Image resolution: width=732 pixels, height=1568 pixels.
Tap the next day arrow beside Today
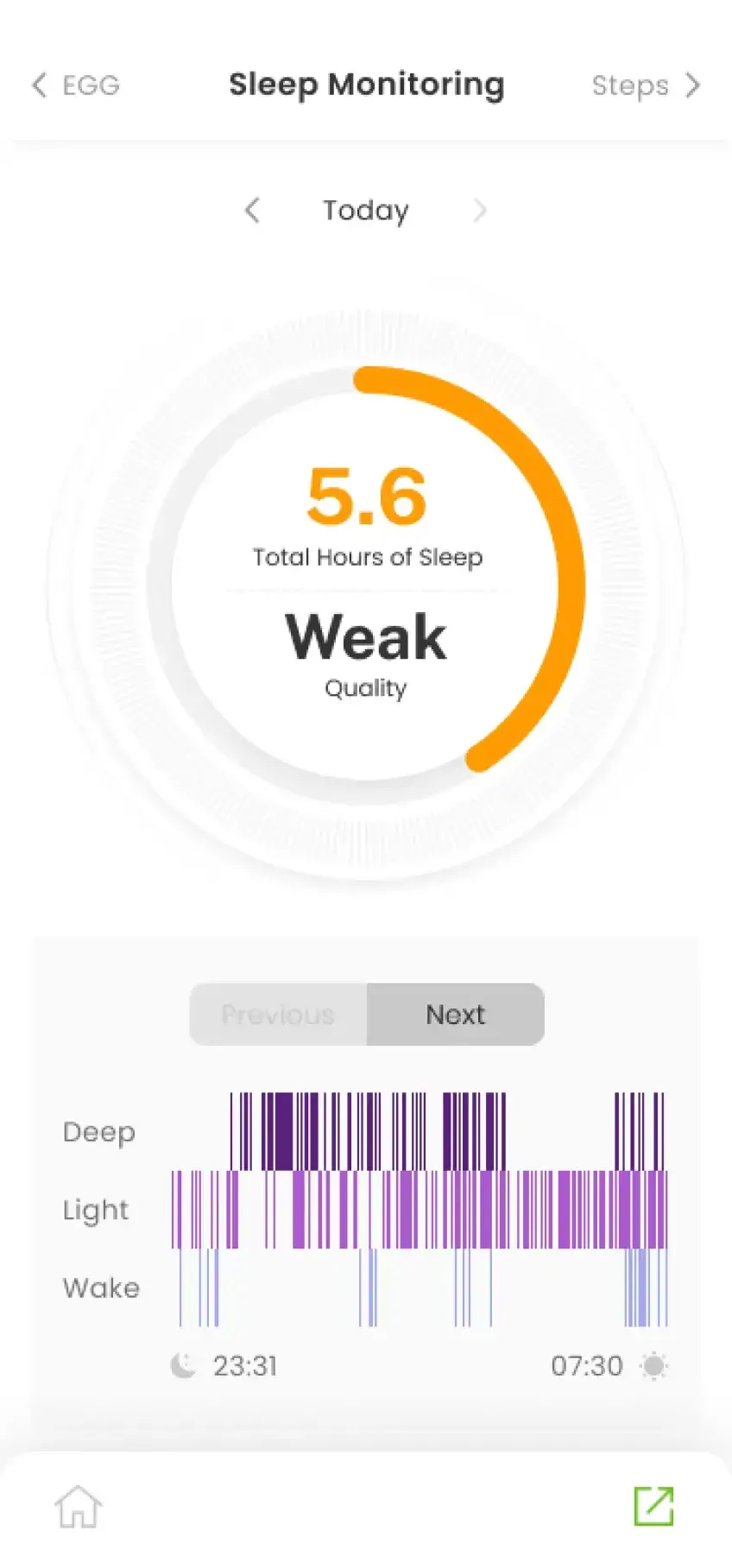tap(480, 210)
